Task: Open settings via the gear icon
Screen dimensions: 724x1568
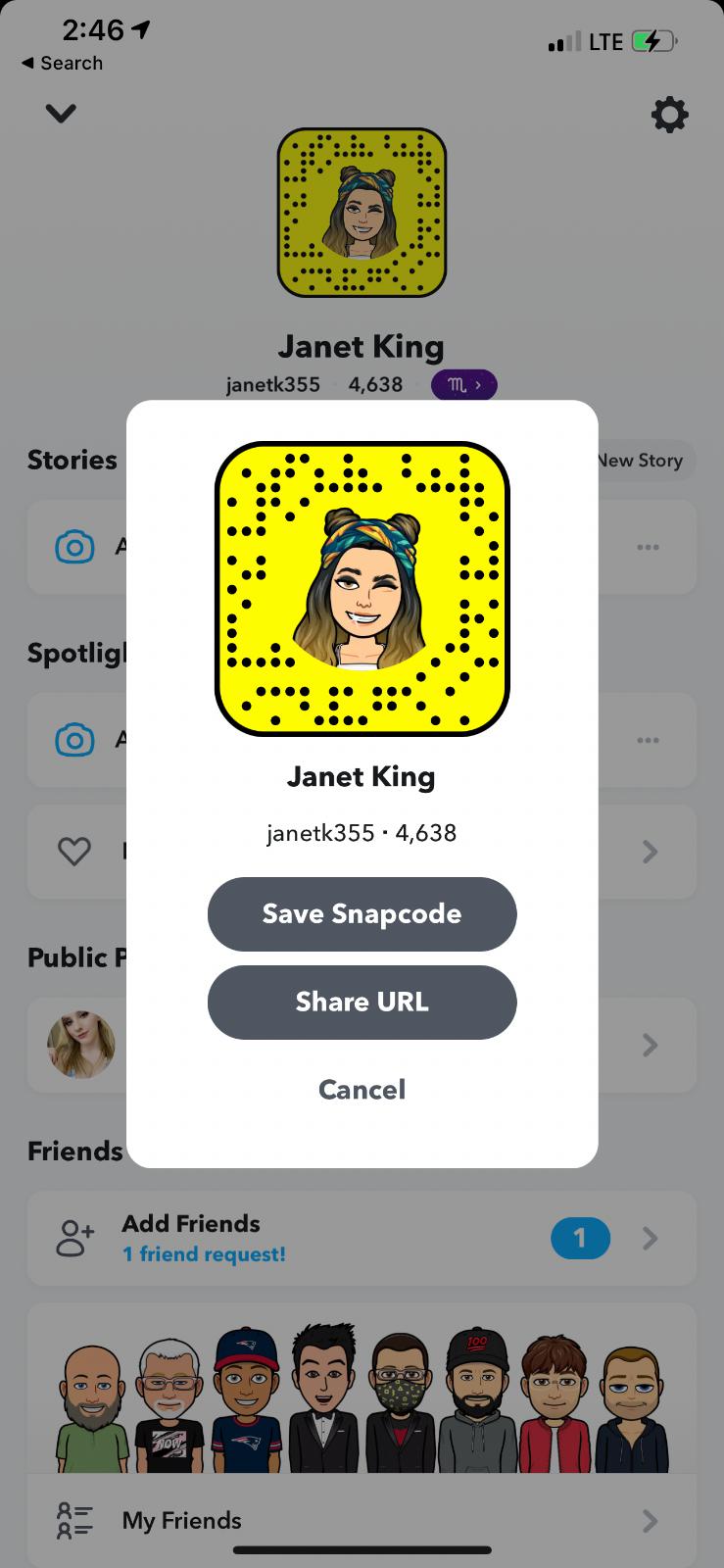Action: 669,115
